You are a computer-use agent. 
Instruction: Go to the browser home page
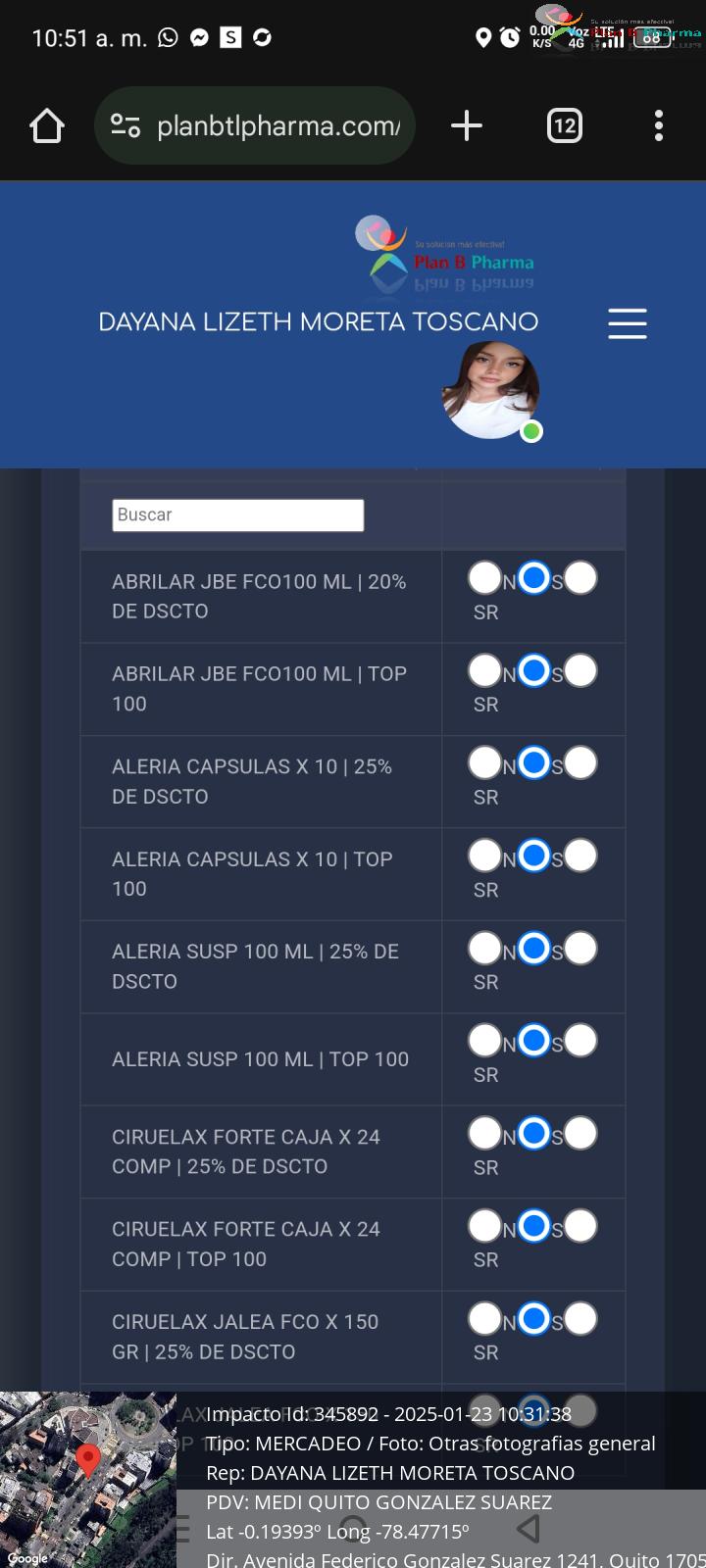tap(47, 125)
